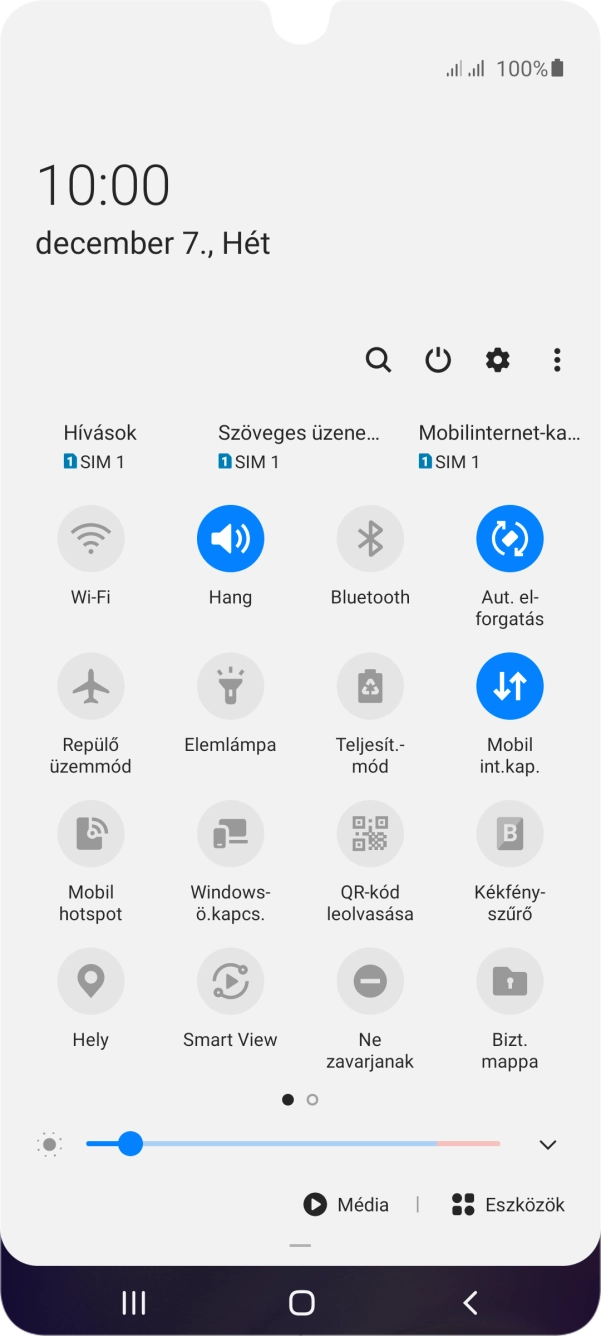
Task: Open the quick panel search
Action: [x=378, y=360]
